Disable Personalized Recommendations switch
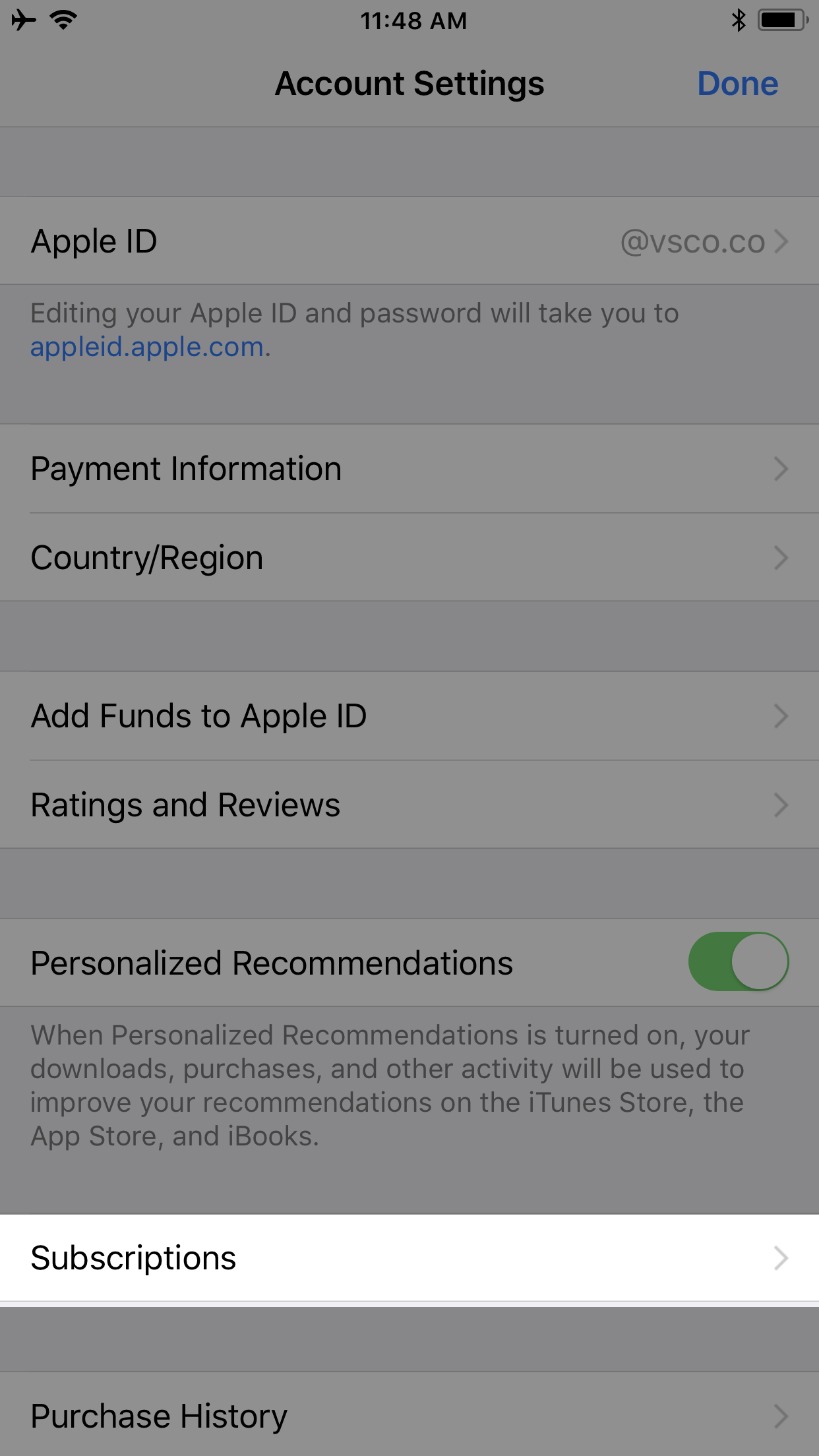The height and width of the screenshot is (1456, 819). [x=739, y=961]
